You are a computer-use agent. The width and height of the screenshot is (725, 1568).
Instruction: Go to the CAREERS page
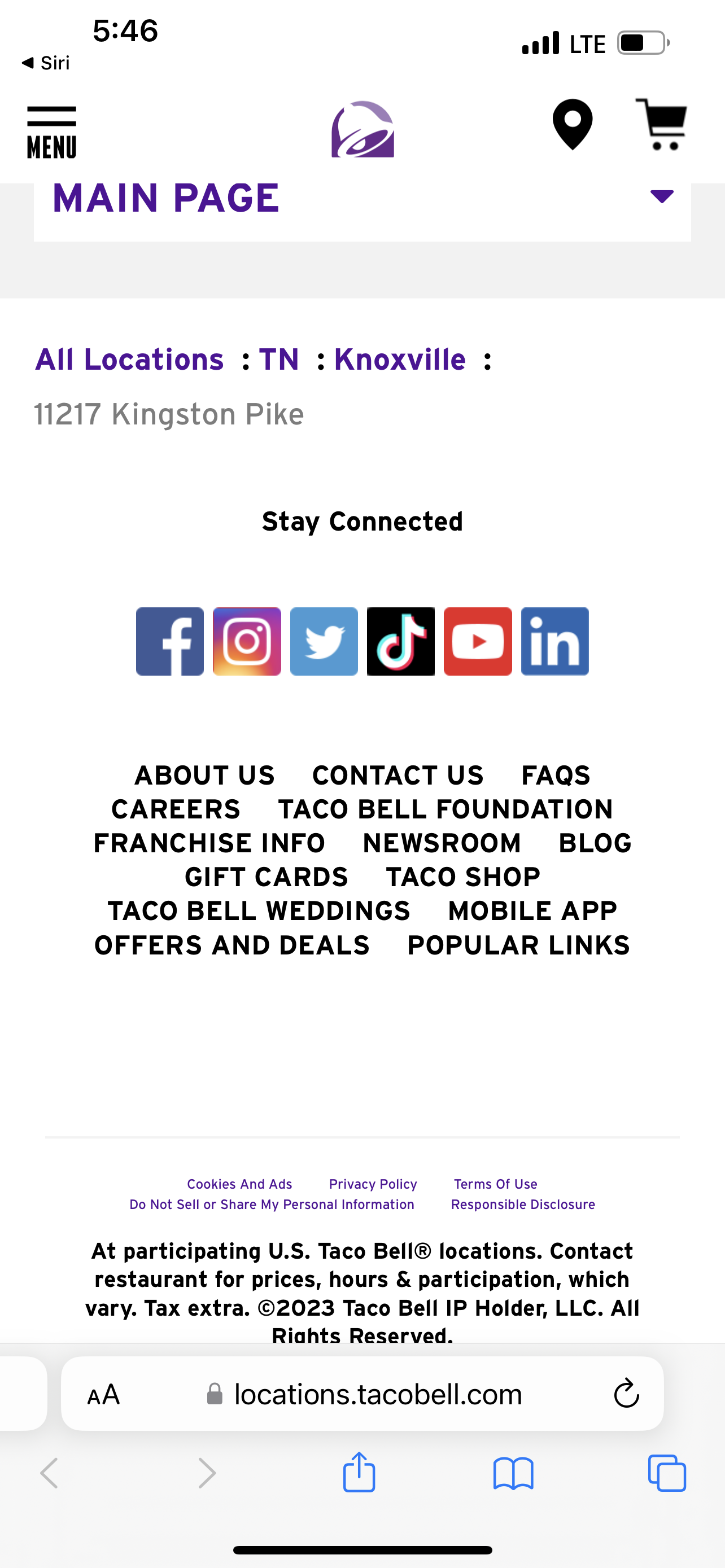tap(175, 809)
